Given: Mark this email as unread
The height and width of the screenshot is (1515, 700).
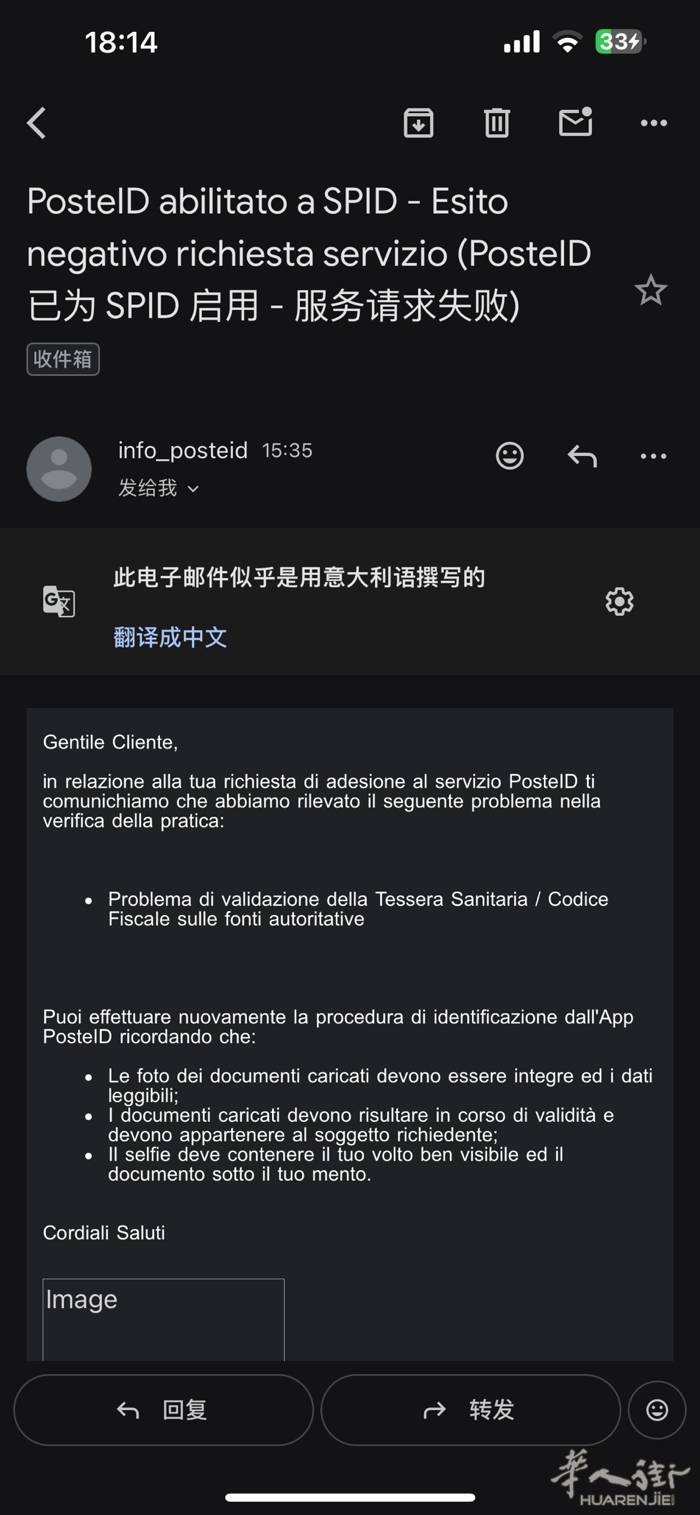Looking at the screenshot, I should pos(575,122).
